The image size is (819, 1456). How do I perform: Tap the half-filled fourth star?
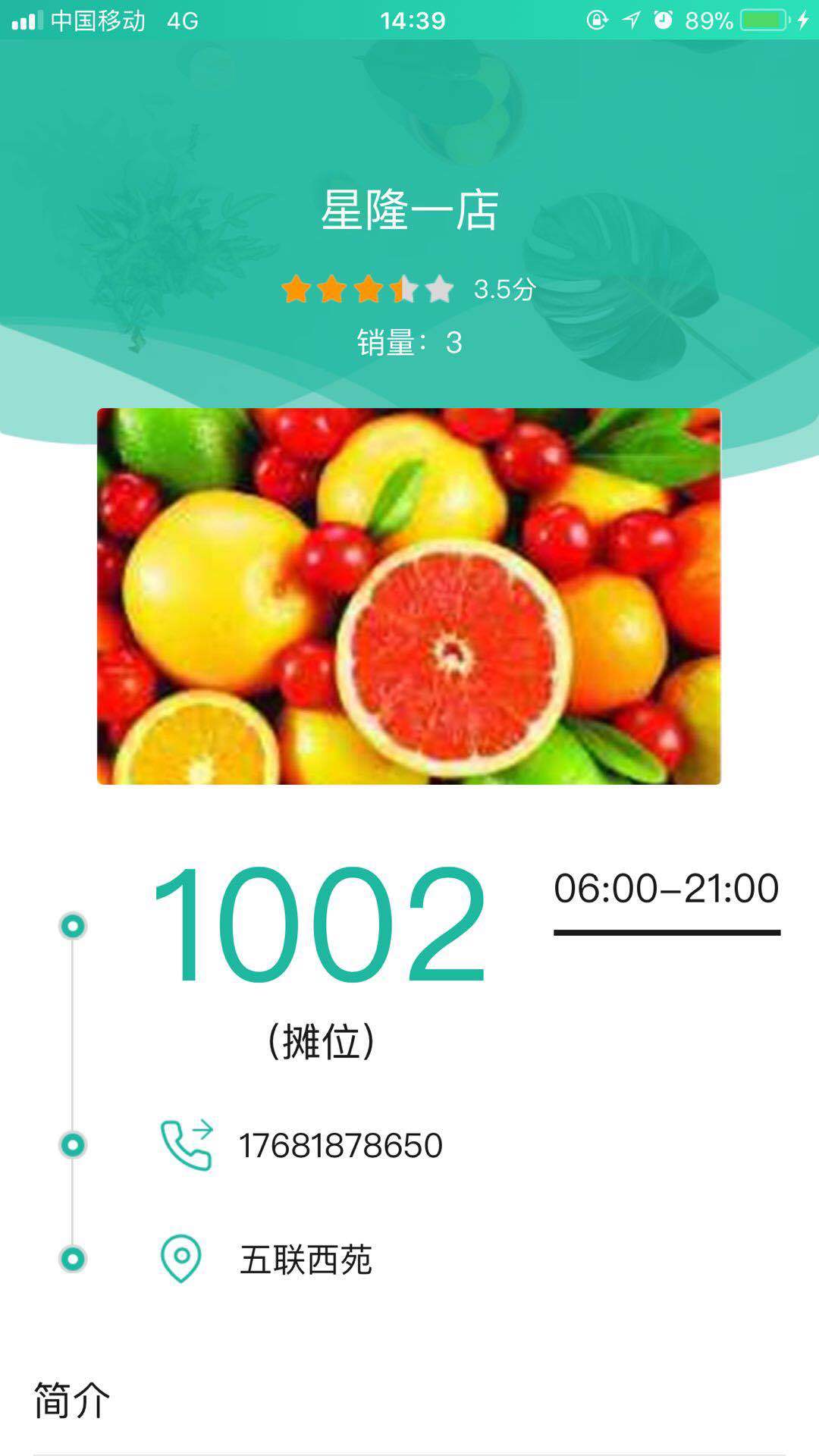403,289
